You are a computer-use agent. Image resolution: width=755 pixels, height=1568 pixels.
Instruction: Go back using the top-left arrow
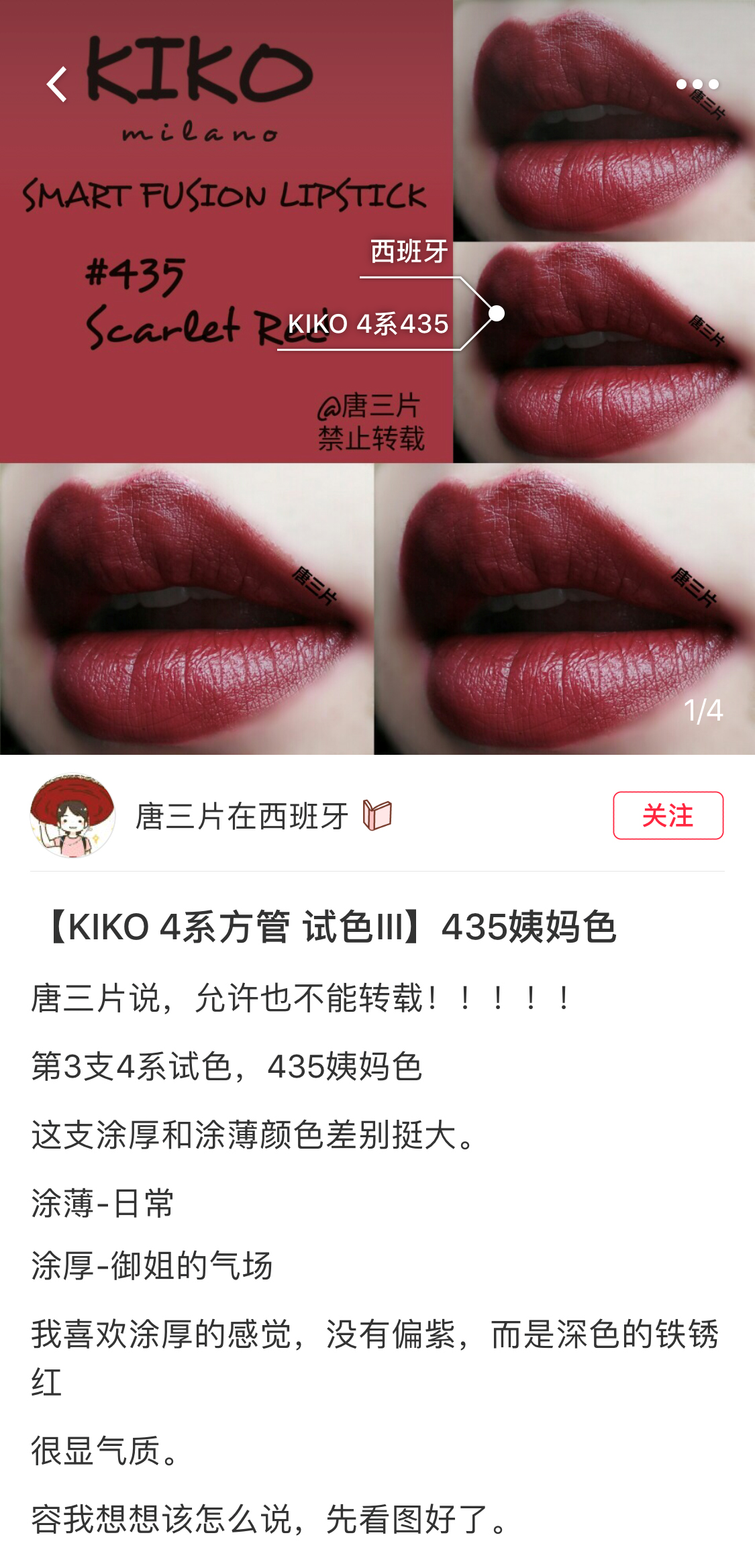point(57,85)
